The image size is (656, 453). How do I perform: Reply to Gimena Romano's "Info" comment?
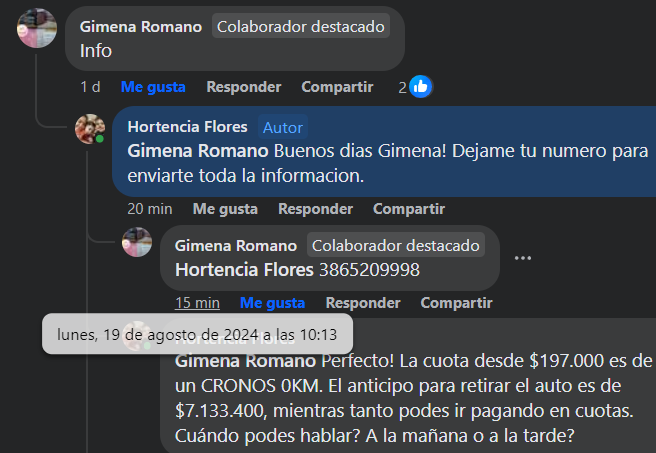(x=243, y=87)
